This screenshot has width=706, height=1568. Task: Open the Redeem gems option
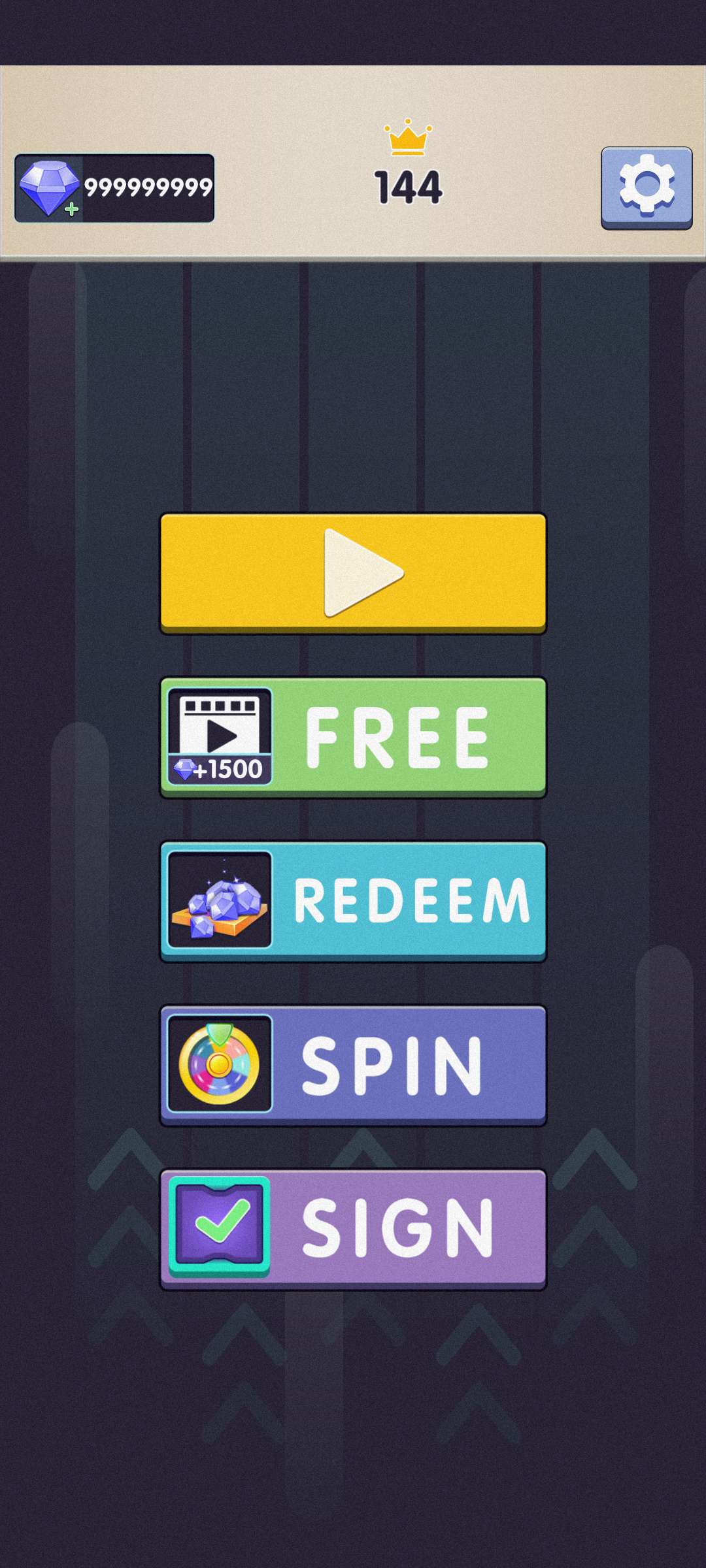coord(353,900)
